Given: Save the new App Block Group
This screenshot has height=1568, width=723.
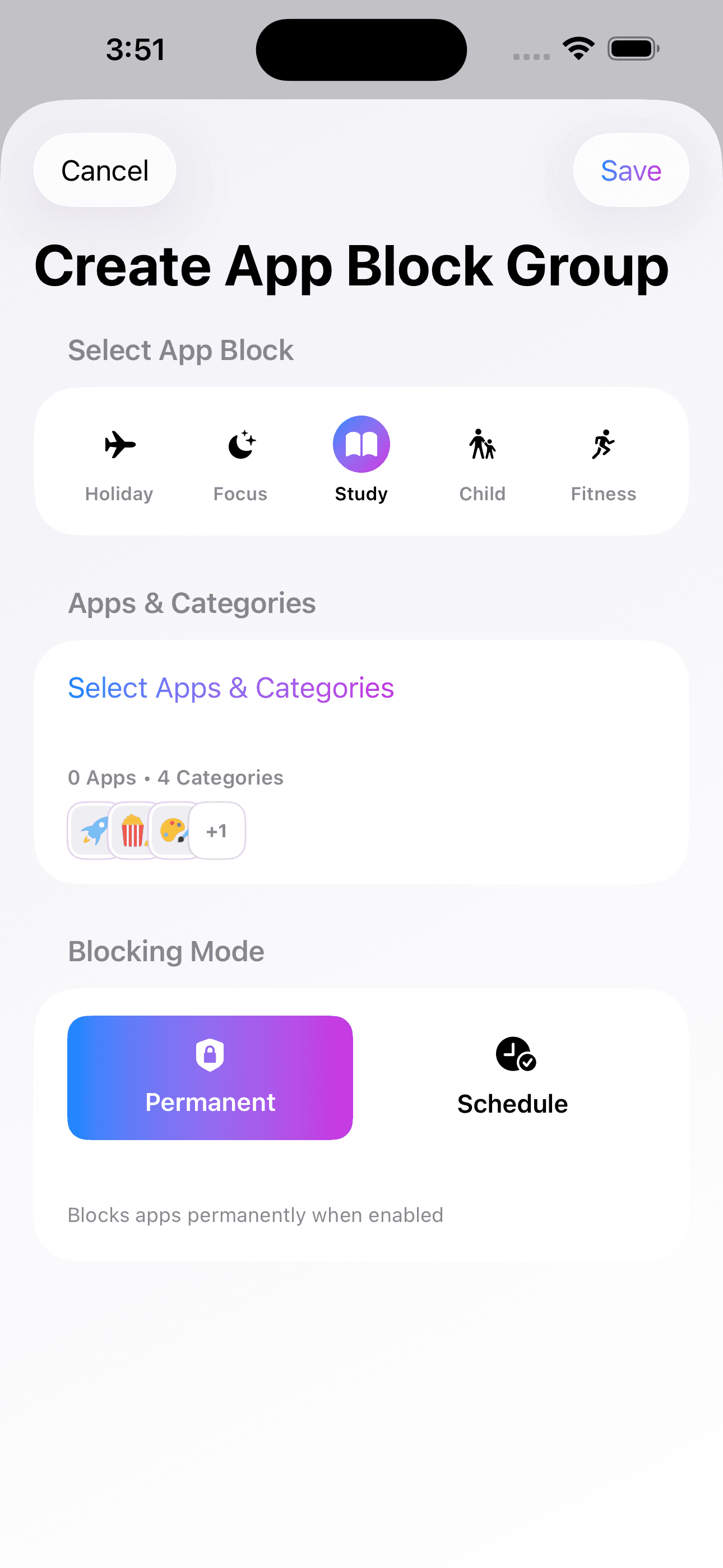Looking at the screenshot, I should pyautogui.click(x=631, y=170).
